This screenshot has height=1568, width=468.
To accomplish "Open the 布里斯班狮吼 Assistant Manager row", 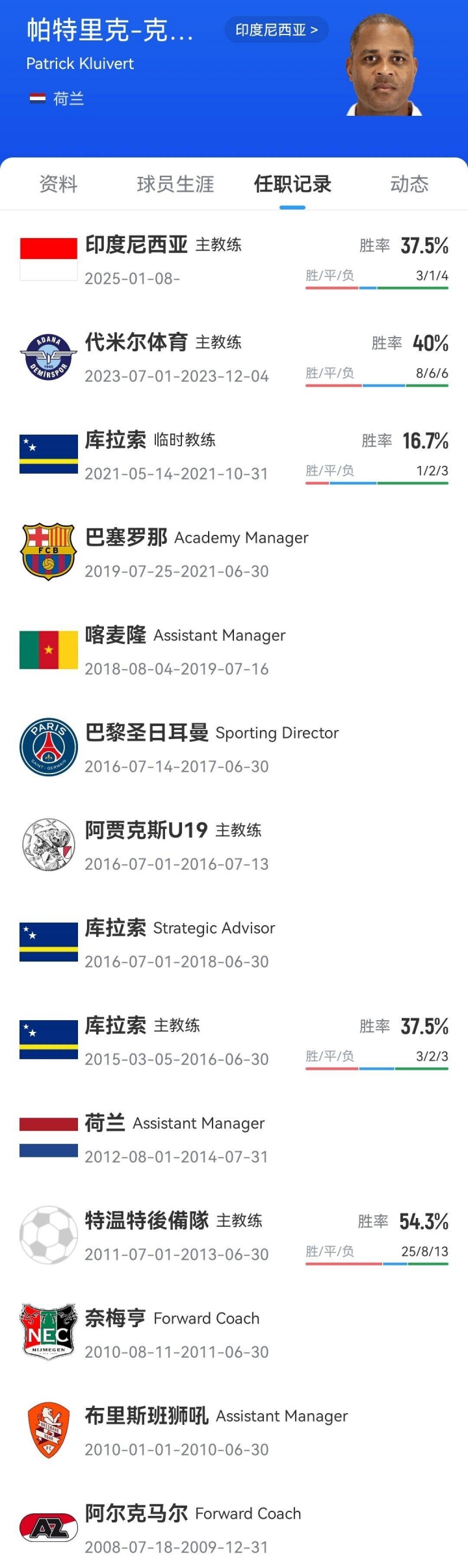I will coord(234,1431).
